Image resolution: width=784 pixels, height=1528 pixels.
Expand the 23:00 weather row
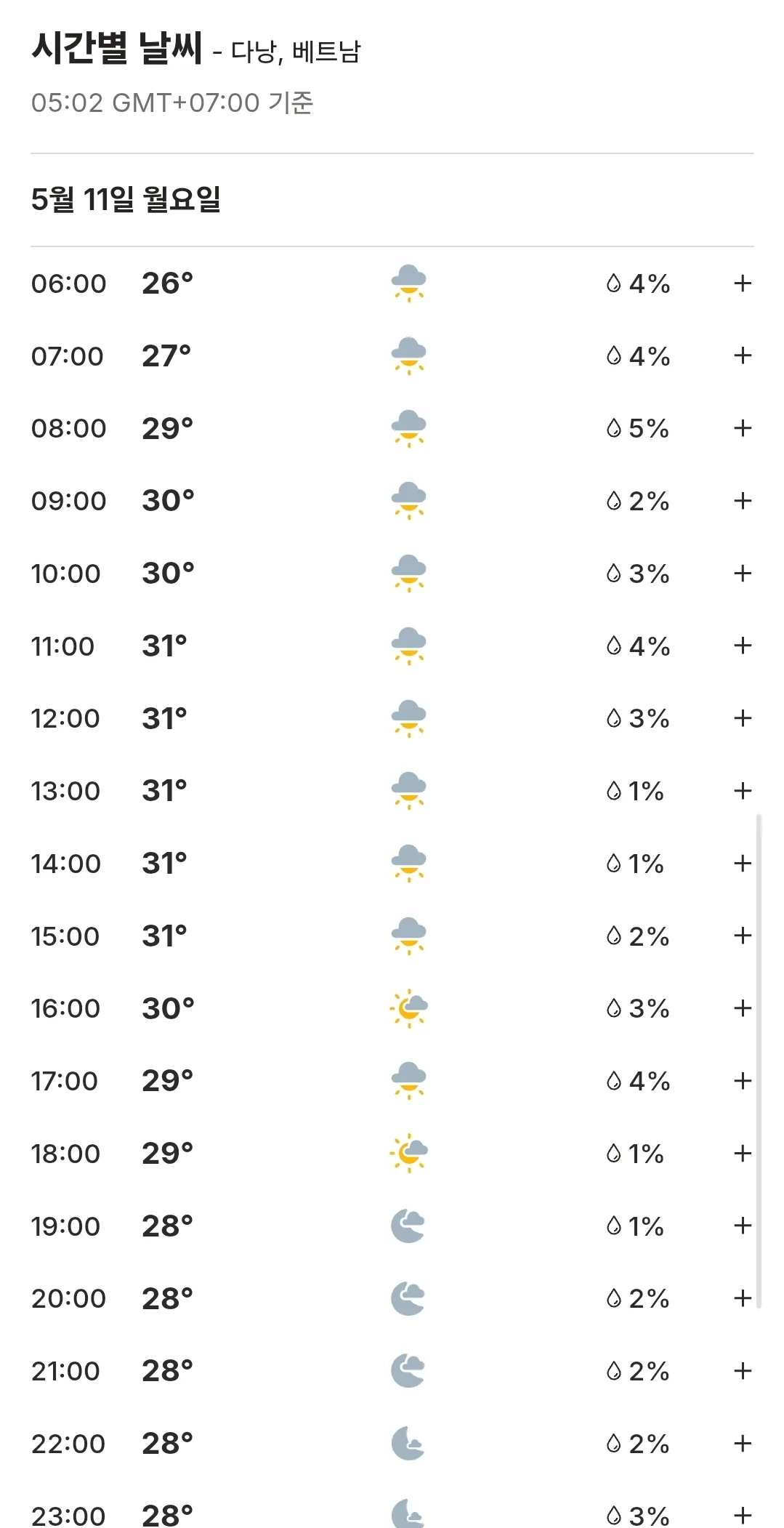click(x=742, y=1516)
